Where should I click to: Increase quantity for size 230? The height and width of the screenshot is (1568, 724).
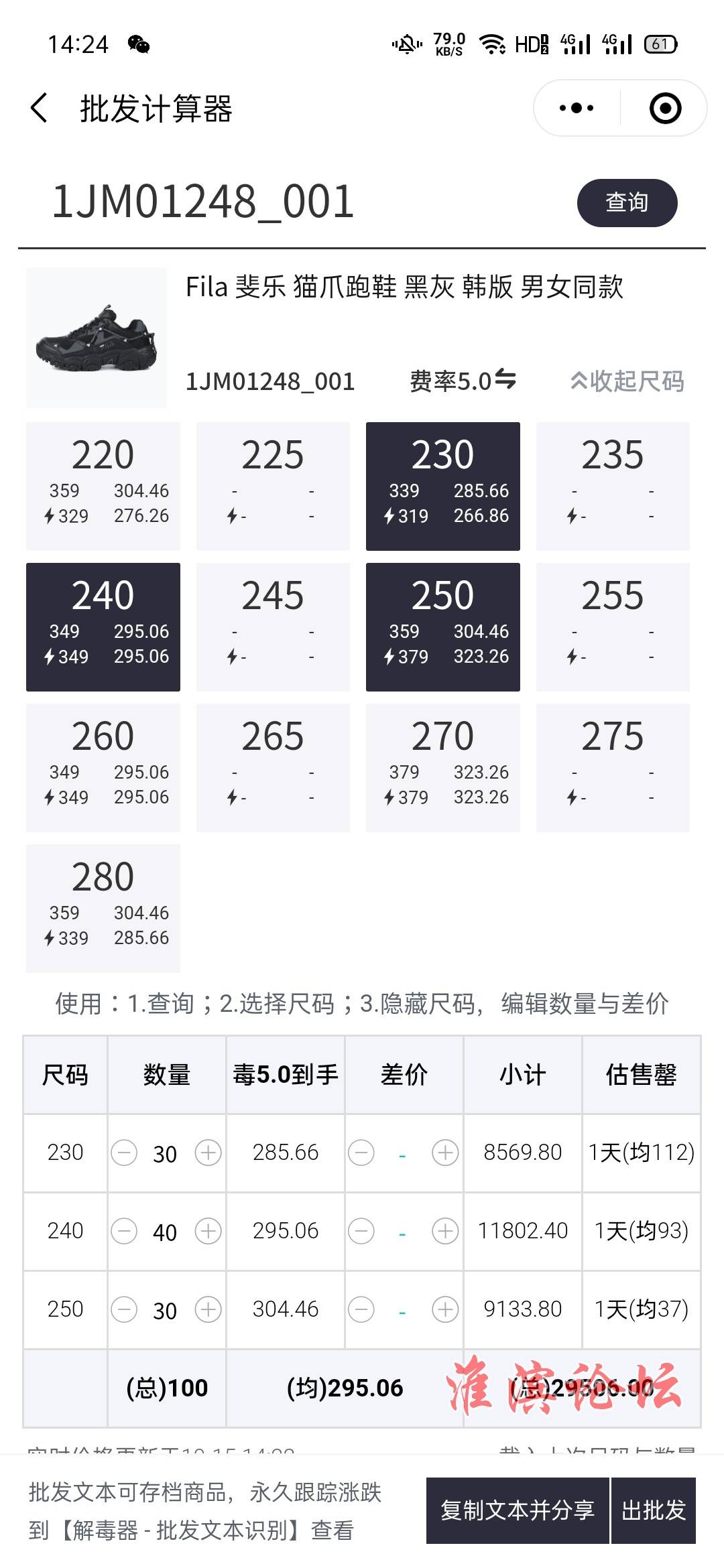click(208, 1153)
